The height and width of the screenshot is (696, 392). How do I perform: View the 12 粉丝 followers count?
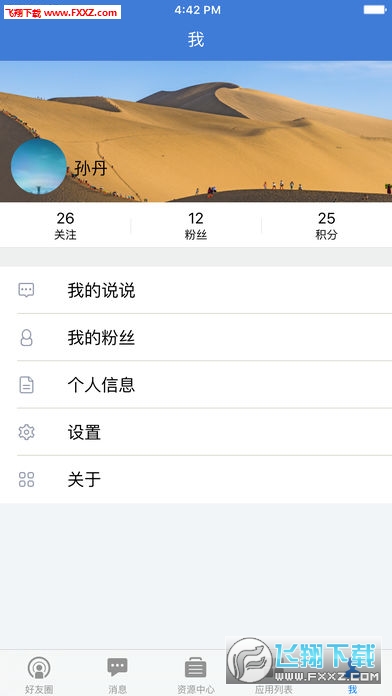pos(196,225)
